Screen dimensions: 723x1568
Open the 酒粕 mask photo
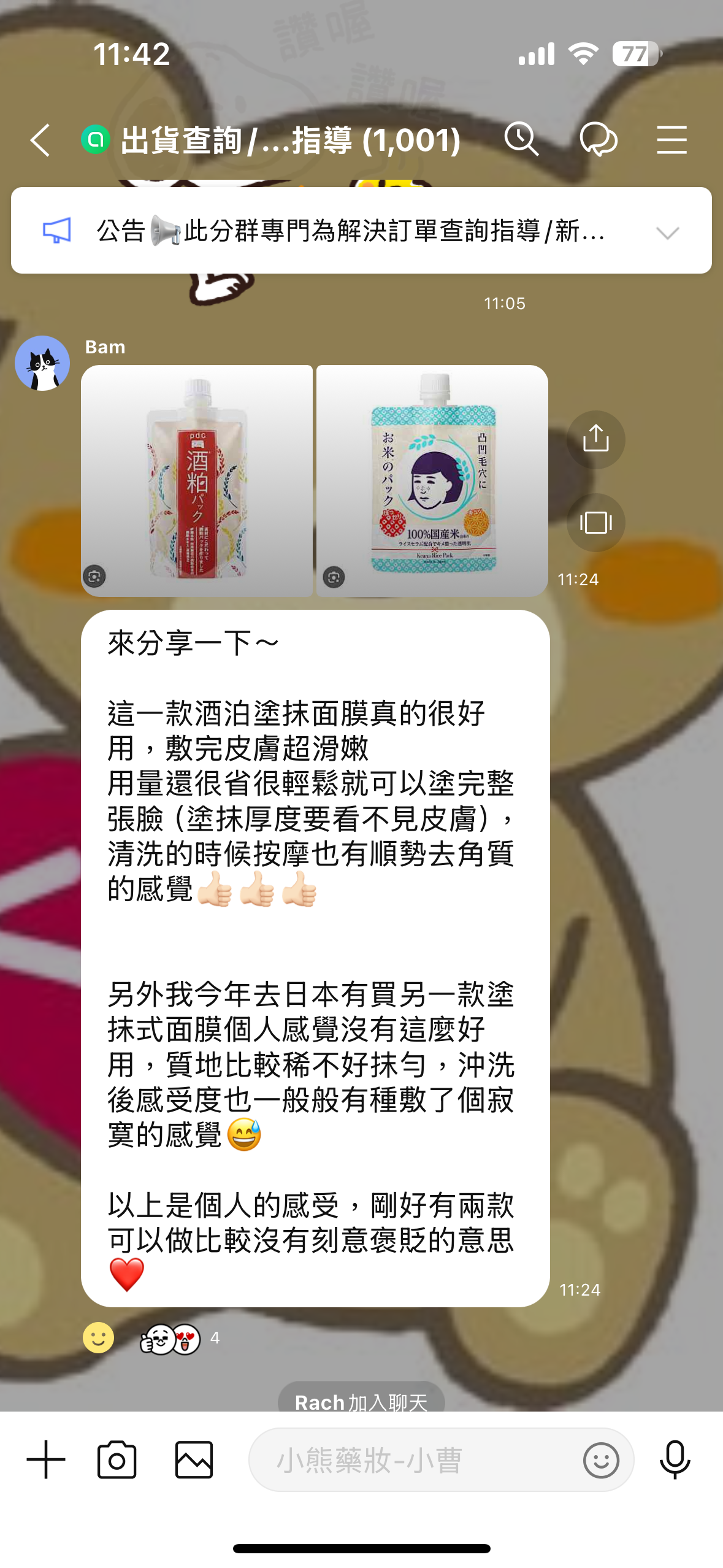tap(197, 481)
